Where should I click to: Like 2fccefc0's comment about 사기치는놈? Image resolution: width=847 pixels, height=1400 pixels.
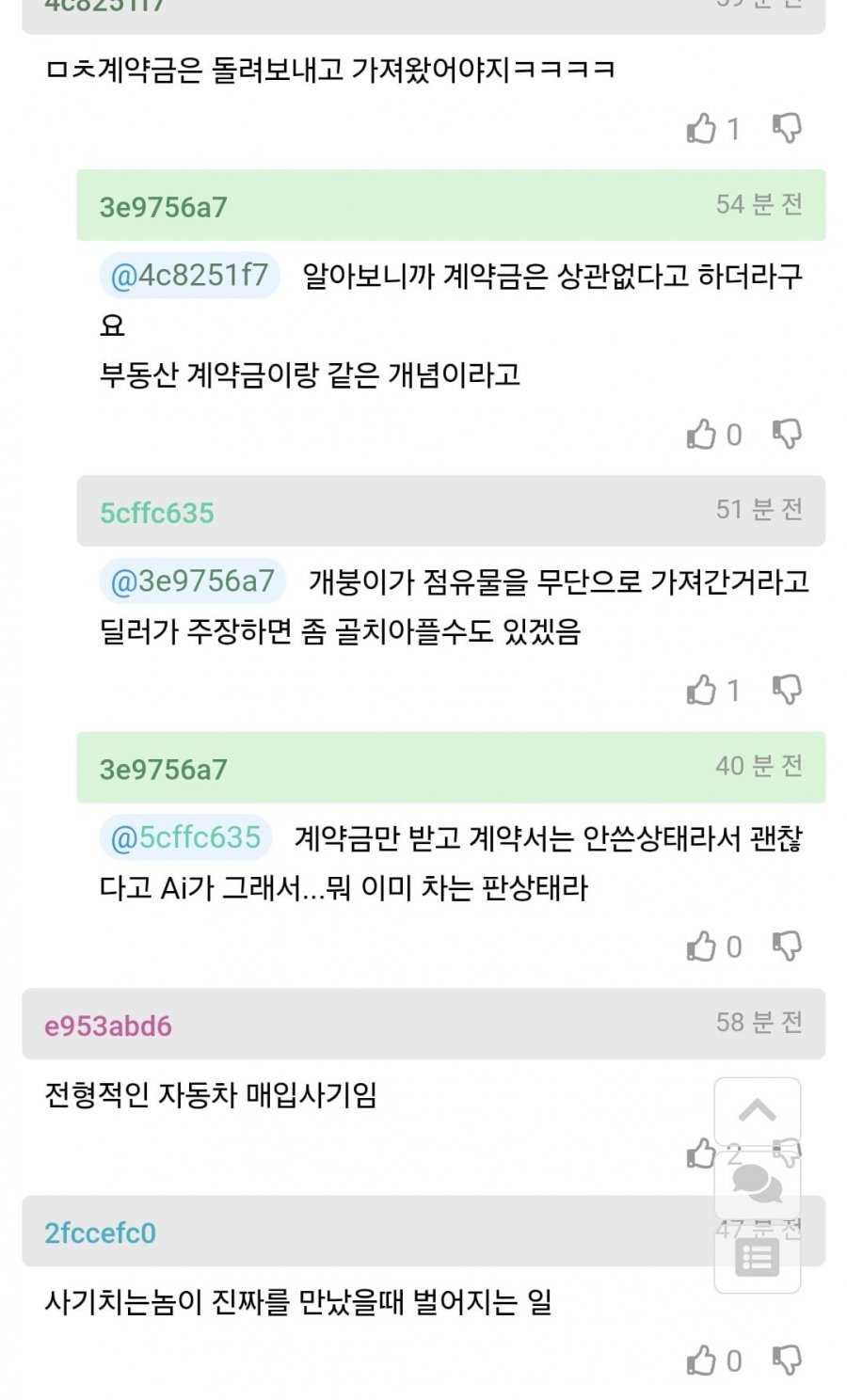(701, 1360)
